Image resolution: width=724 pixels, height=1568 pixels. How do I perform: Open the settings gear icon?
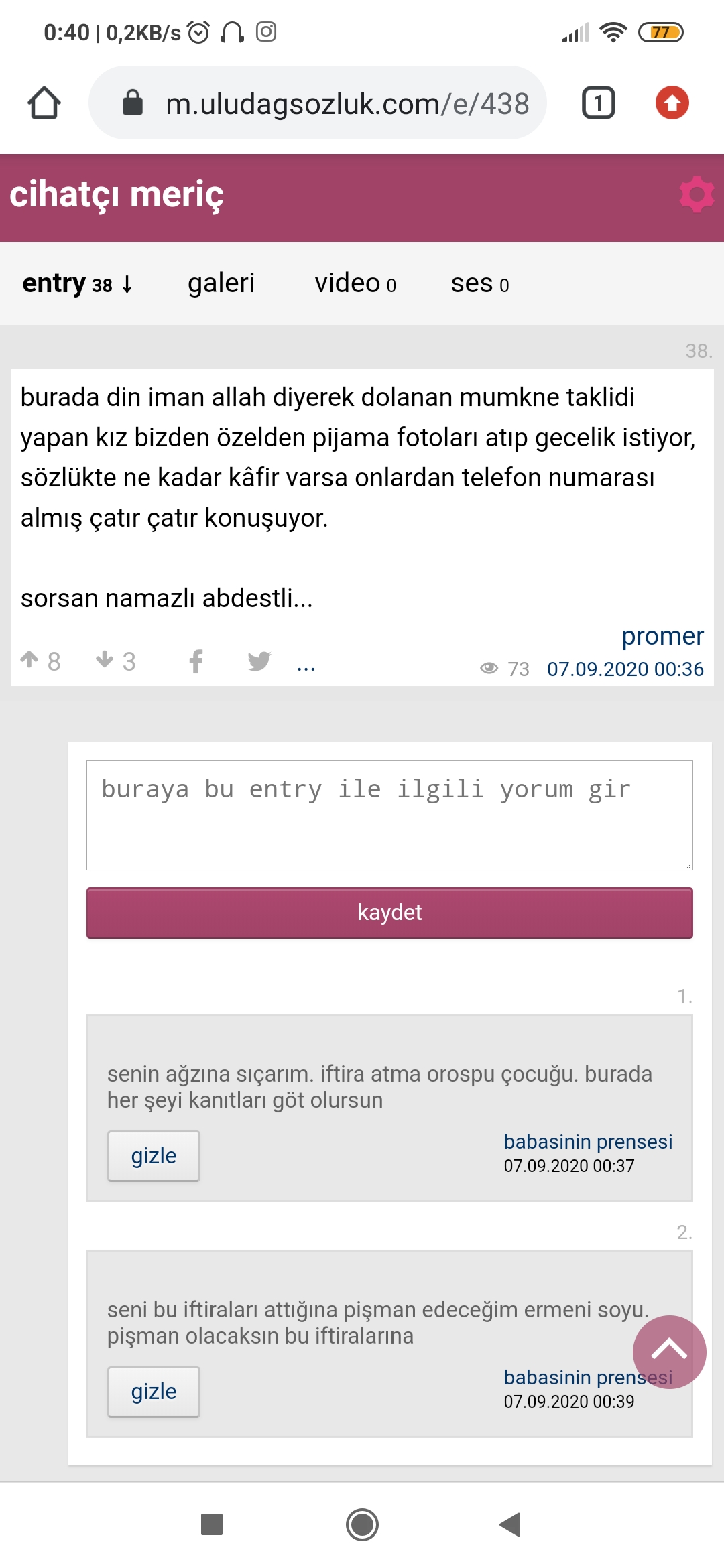pos(697,194)
